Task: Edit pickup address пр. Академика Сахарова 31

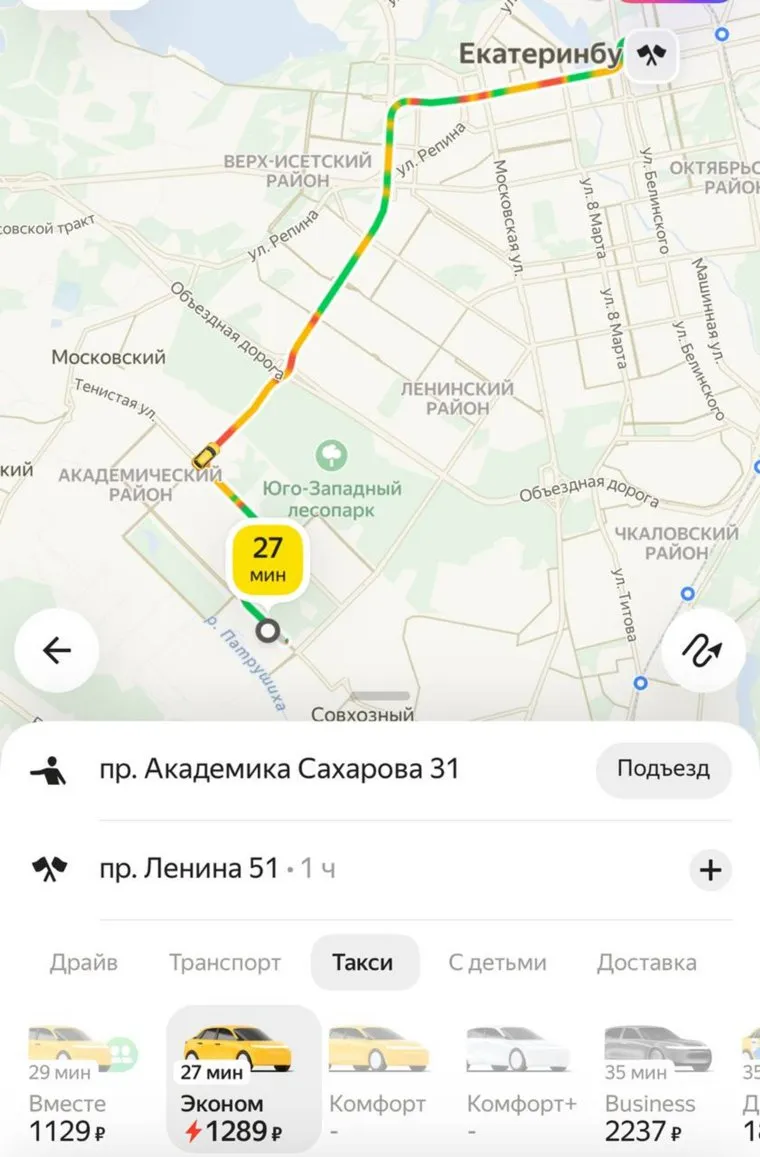Action: point(279,769)
